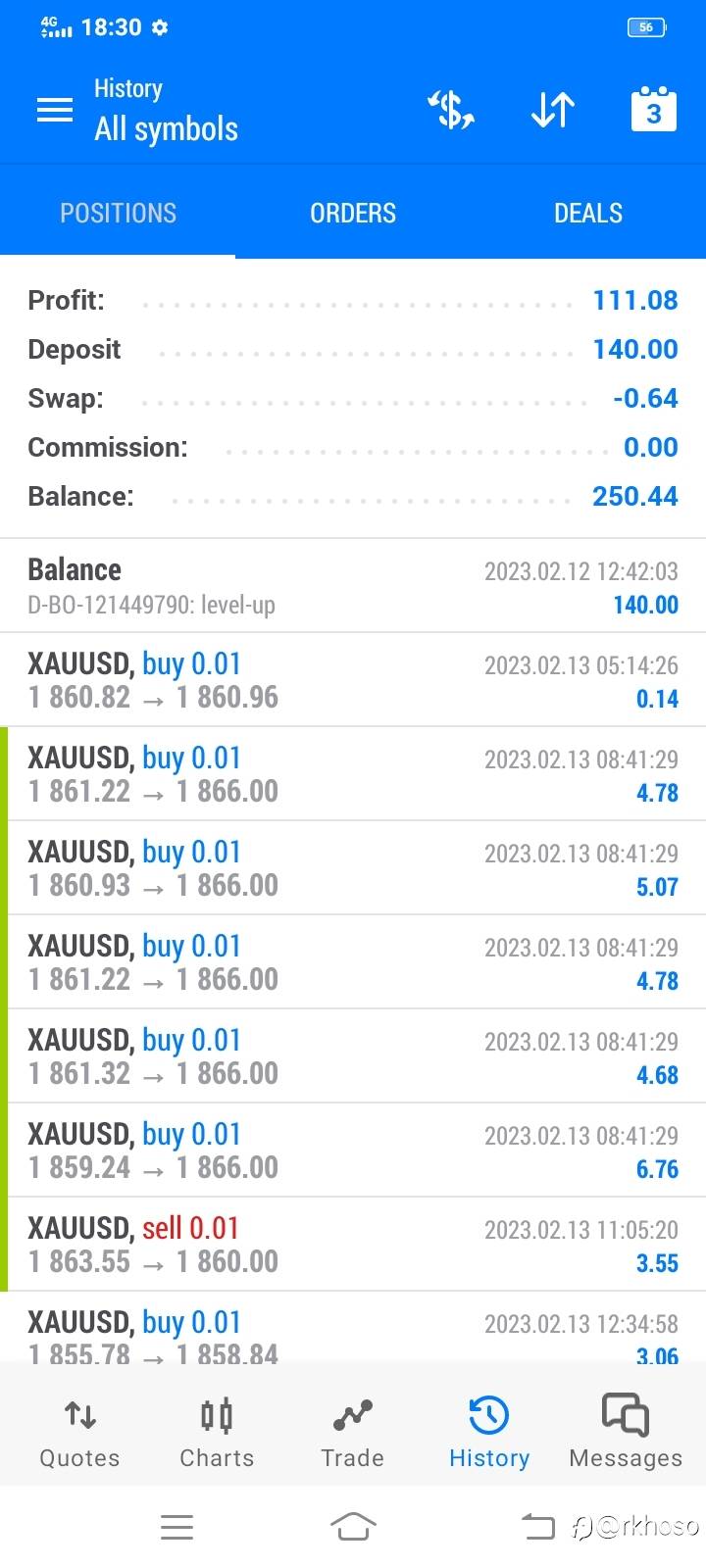Image resolution: width=706 pixels, height=1568 pixels.
Task: Open the XAUUSD buy with profit 6.76
Action: point(353,1151)
